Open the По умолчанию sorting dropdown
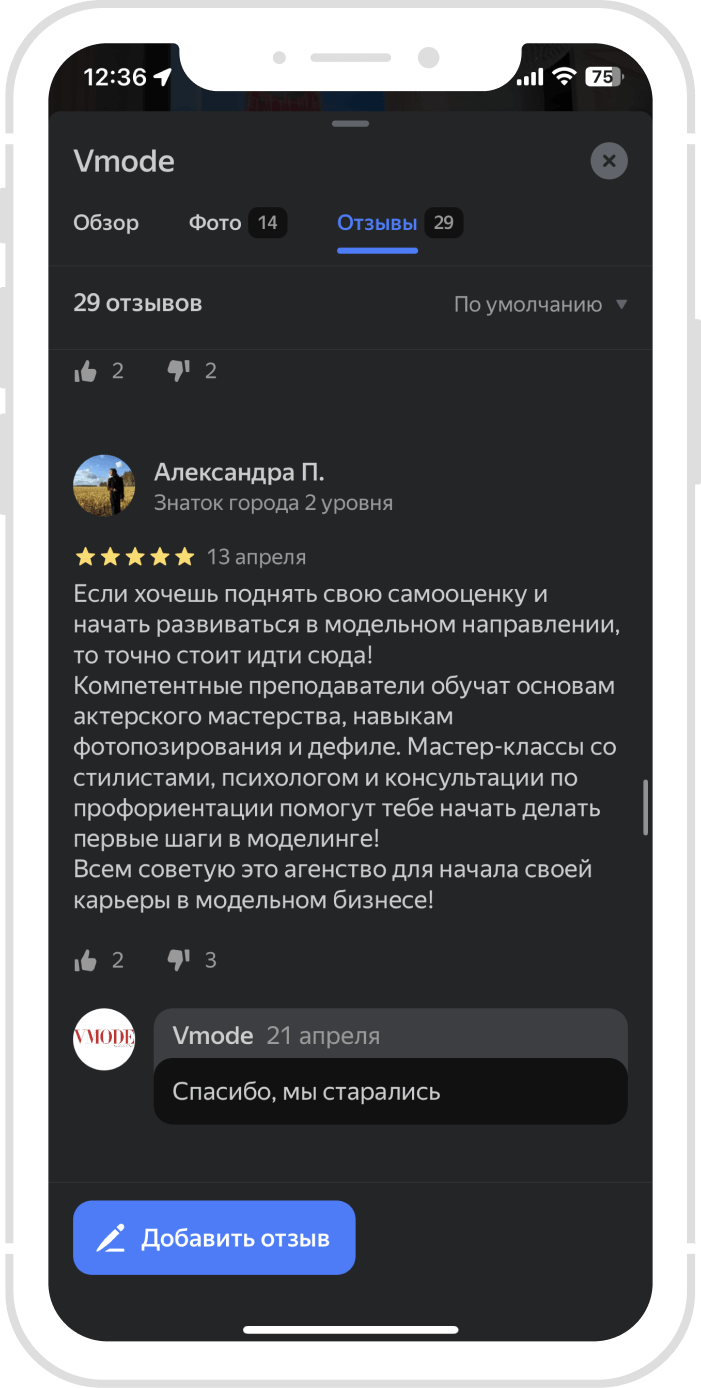The width and height of the screenshot is (701, 1388). coord(540,305)
